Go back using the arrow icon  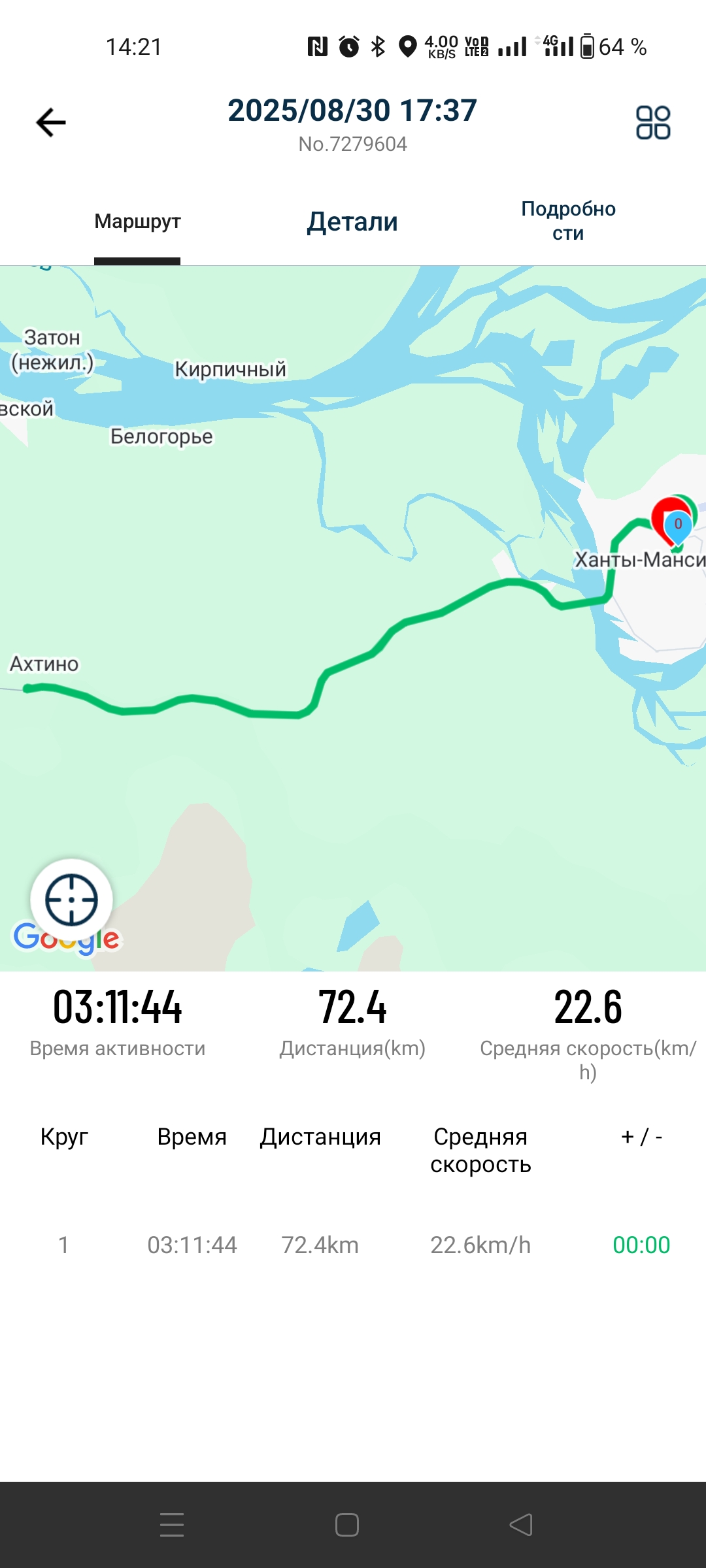(51, 123)
